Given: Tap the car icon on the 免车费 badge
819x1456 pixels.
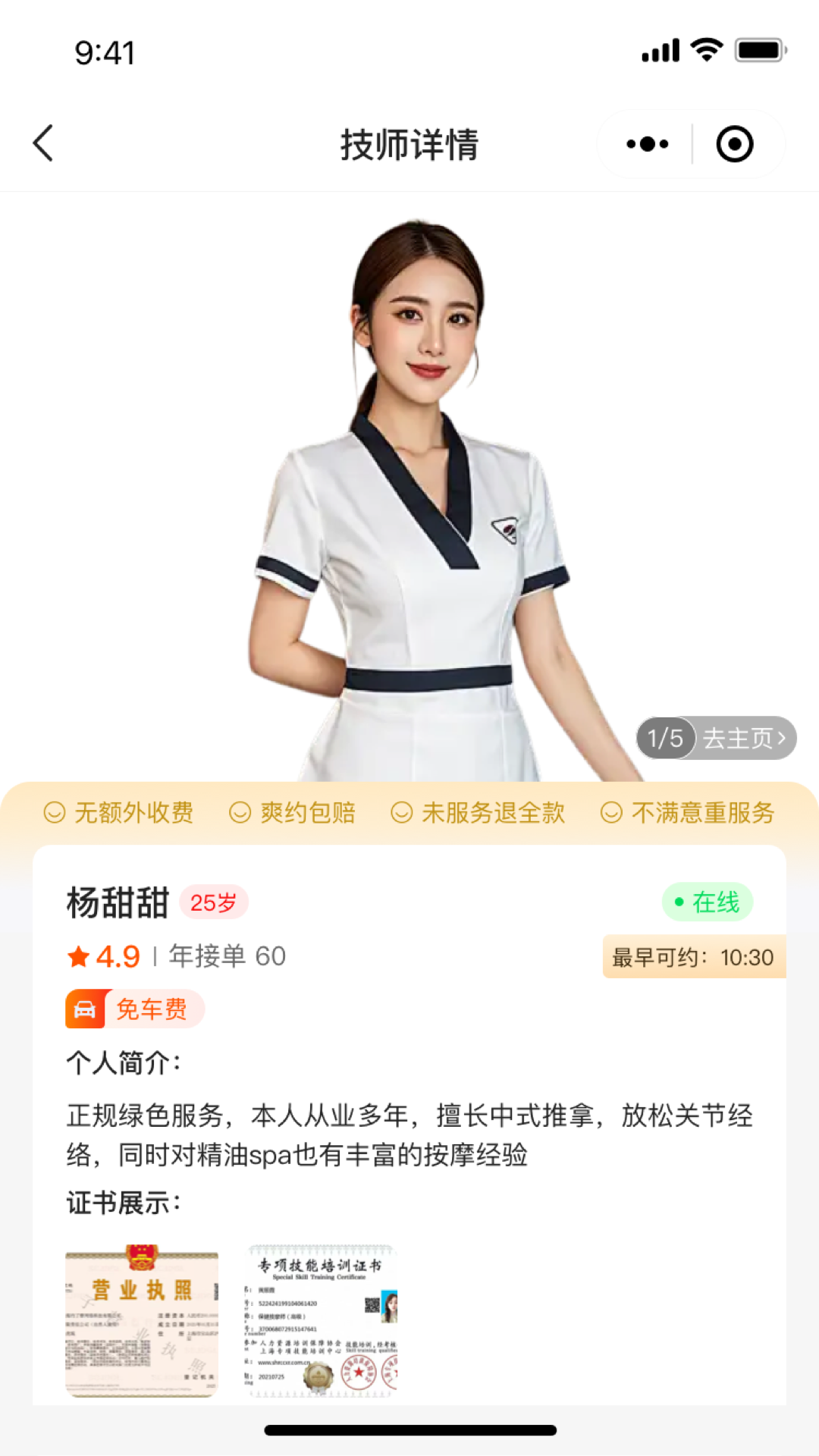Looking at the screenshot, I should click(x=86, y=1009).
